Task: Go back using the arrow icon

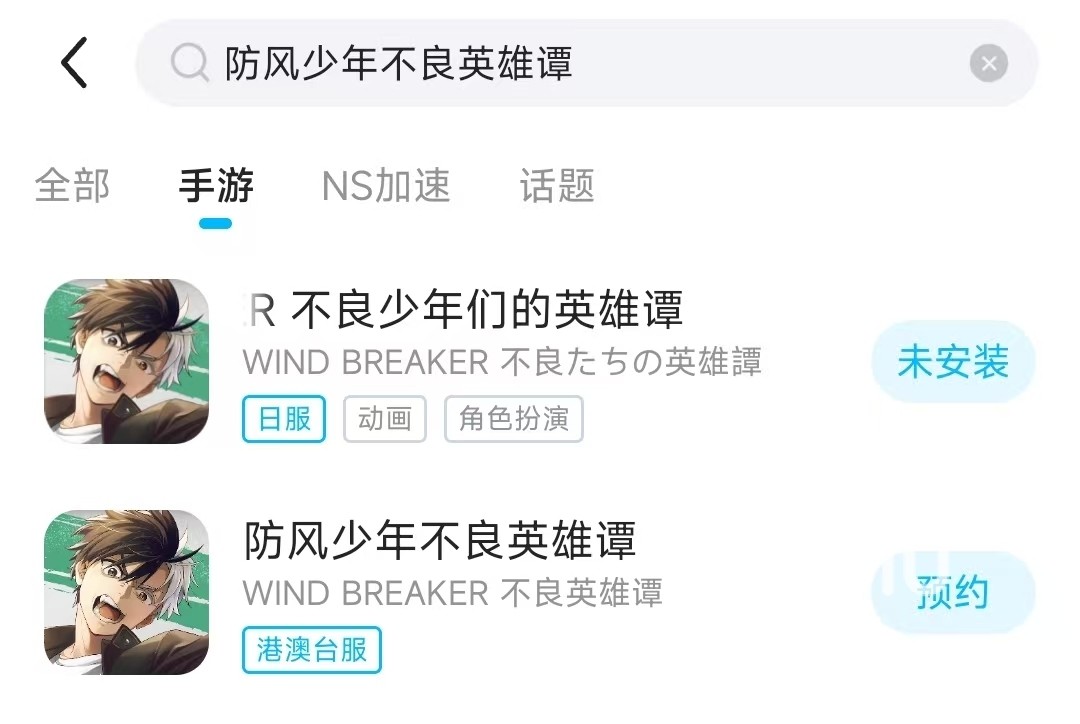Action: coord(75,63)
